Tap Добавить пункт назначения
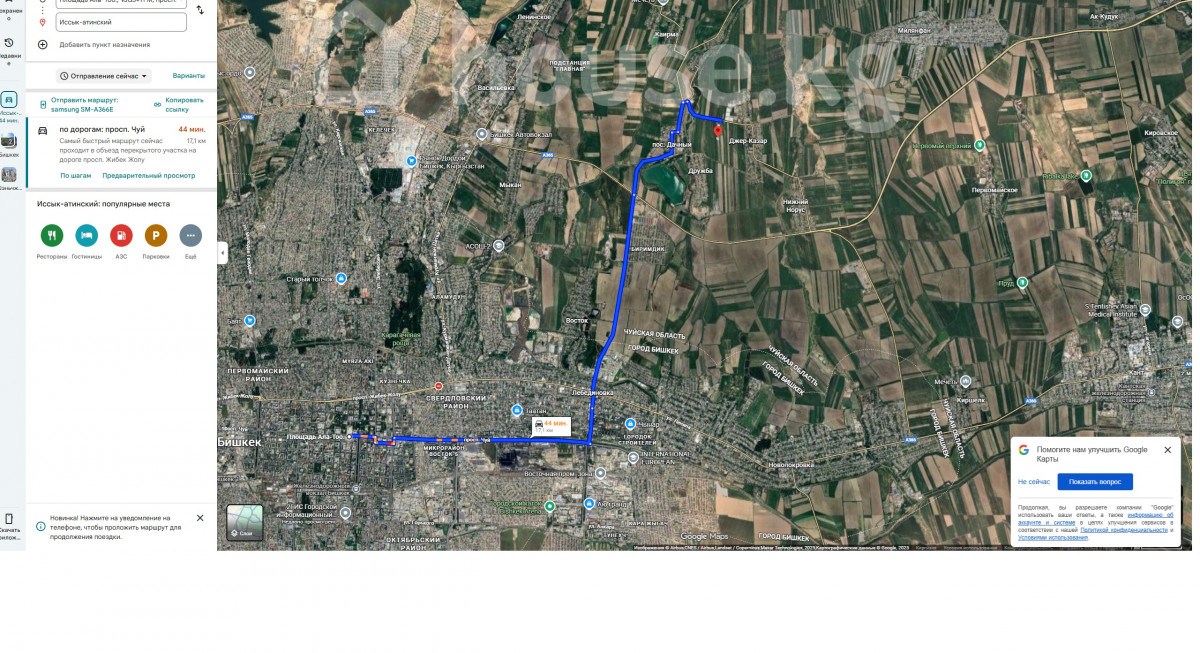 pyautogui.click(x=104, y=45)
